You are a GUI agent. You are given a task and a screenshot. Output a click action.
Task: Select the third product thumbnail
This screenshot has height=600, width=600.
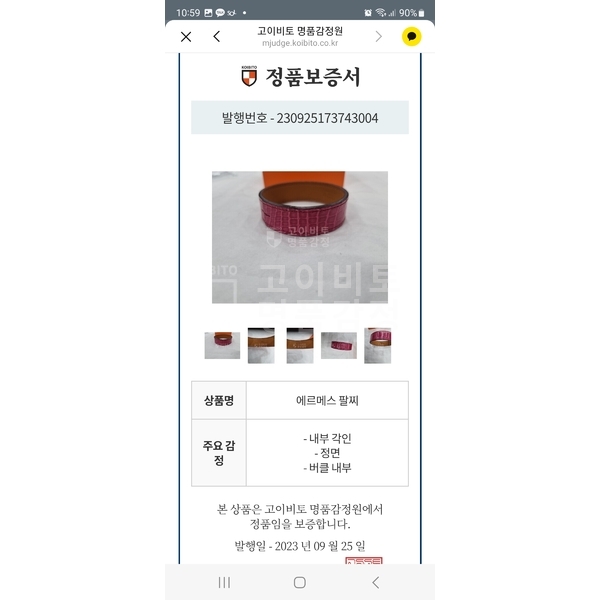tap(300, 345)
